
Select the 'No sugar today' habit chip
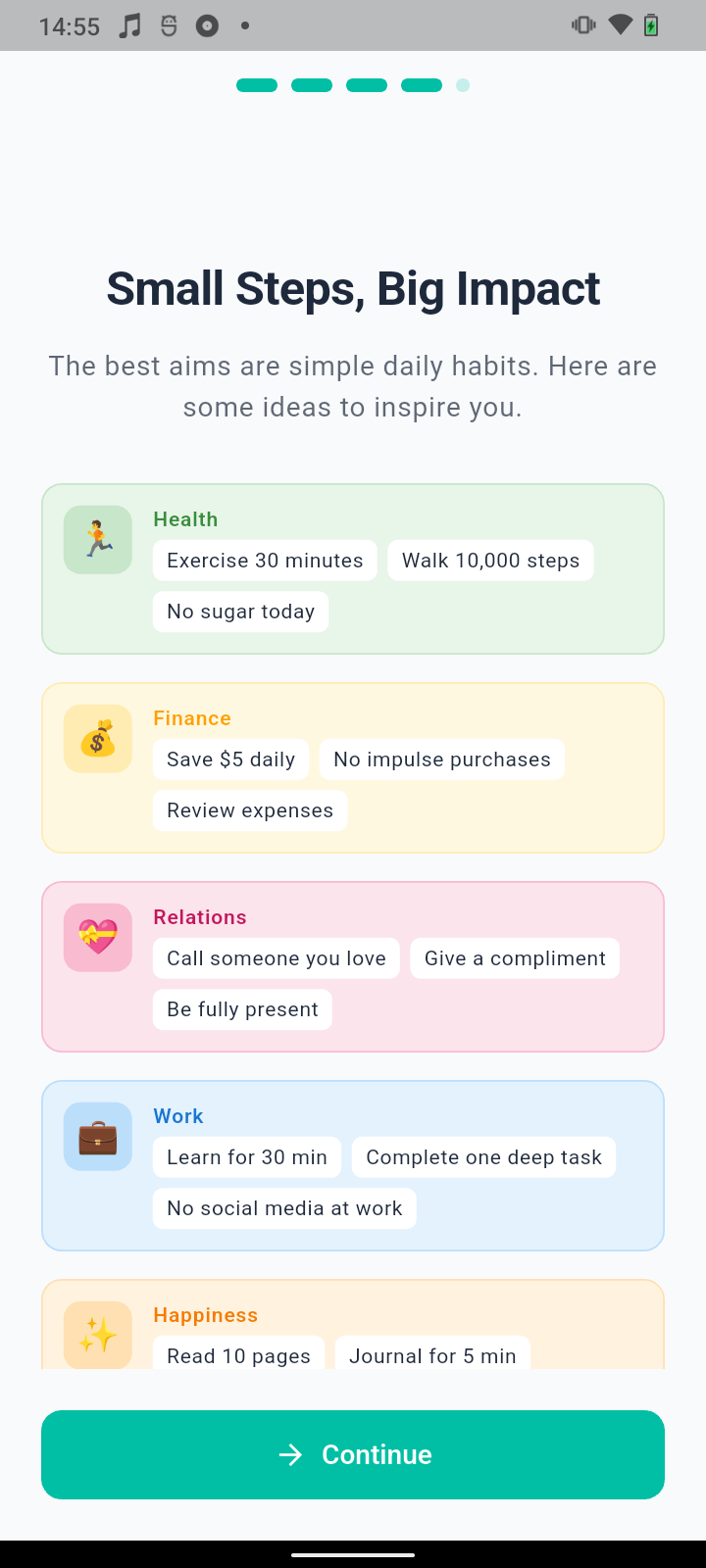[x=240, y=611]
